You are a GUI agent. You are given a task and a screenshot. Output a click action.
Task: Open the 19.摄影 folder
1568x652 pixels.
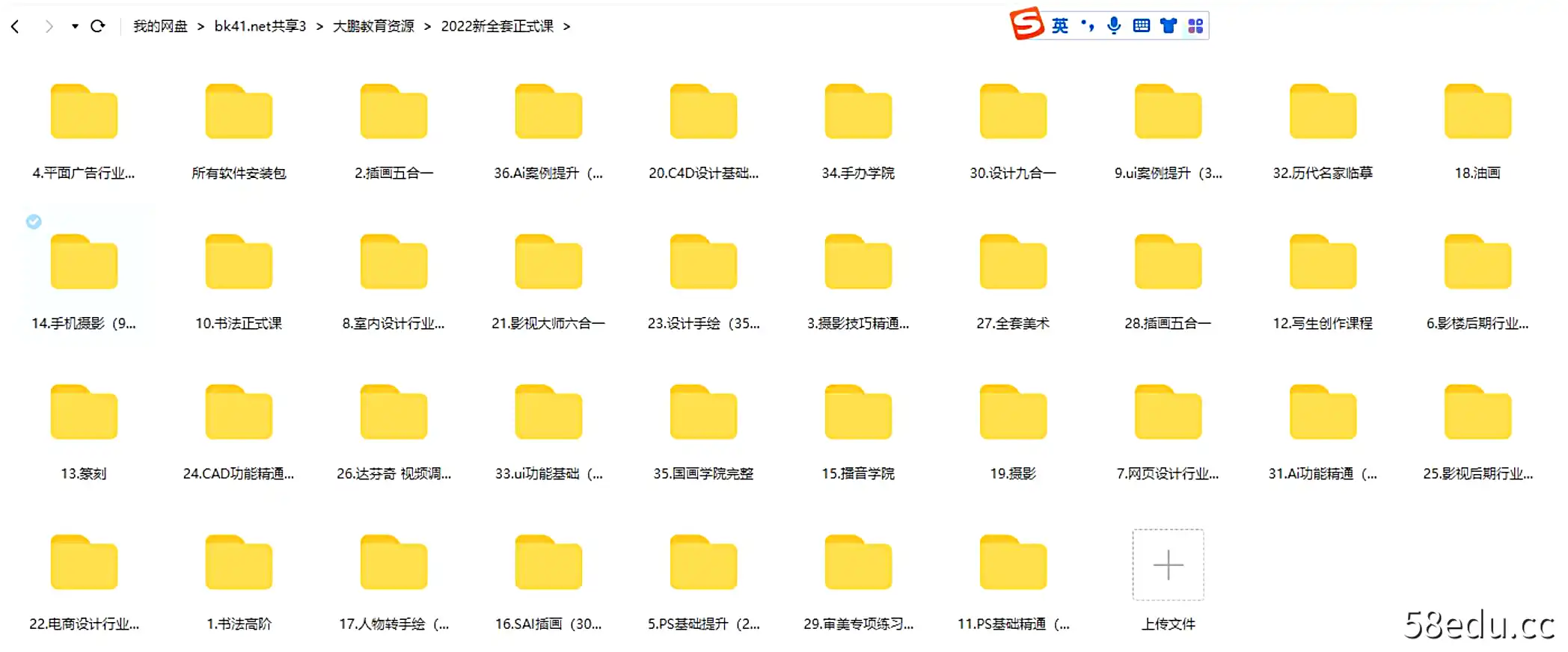tap(1013, 413)
